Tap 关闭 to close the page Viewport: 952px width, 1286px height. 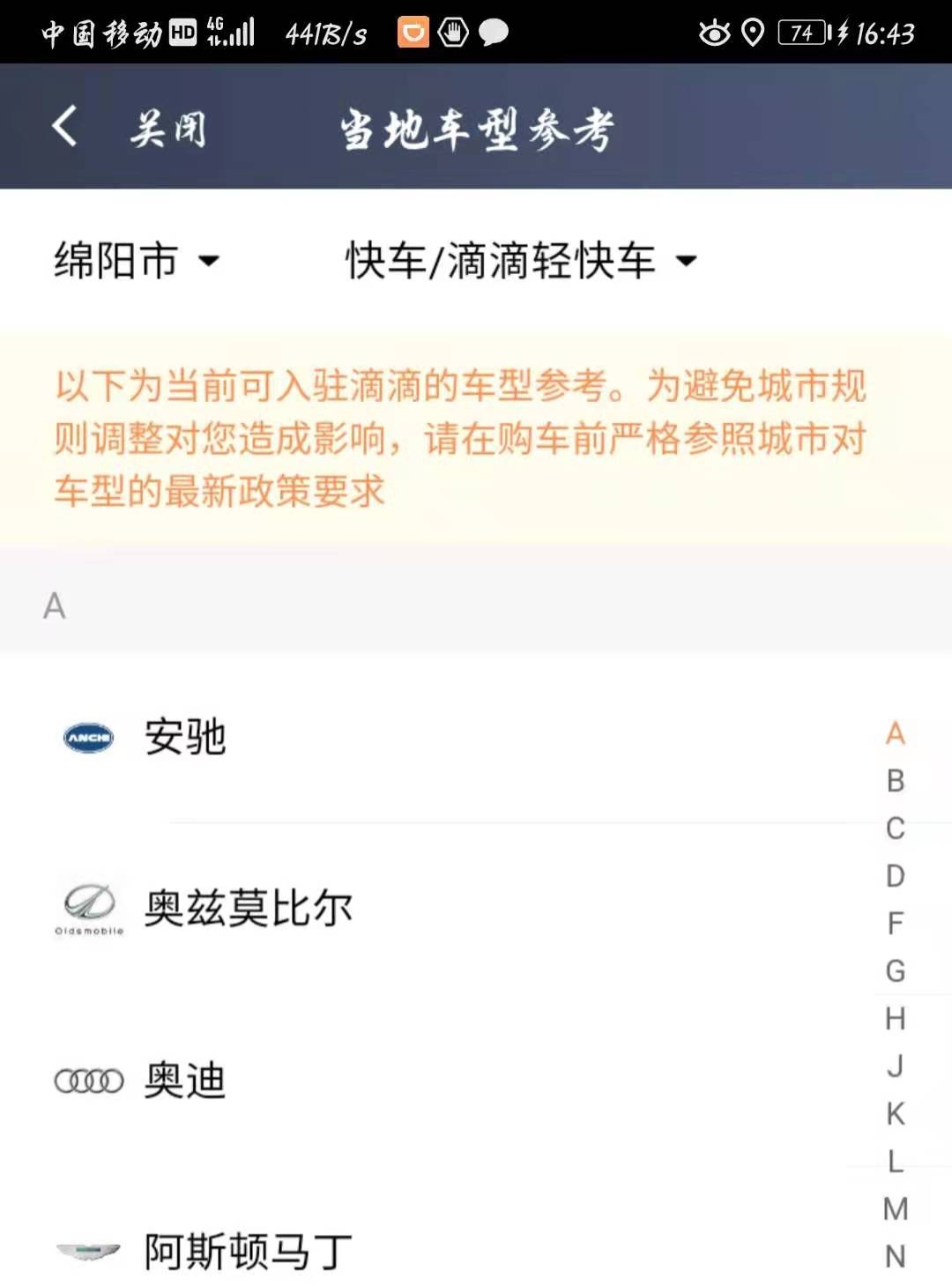tap(169, 127)
